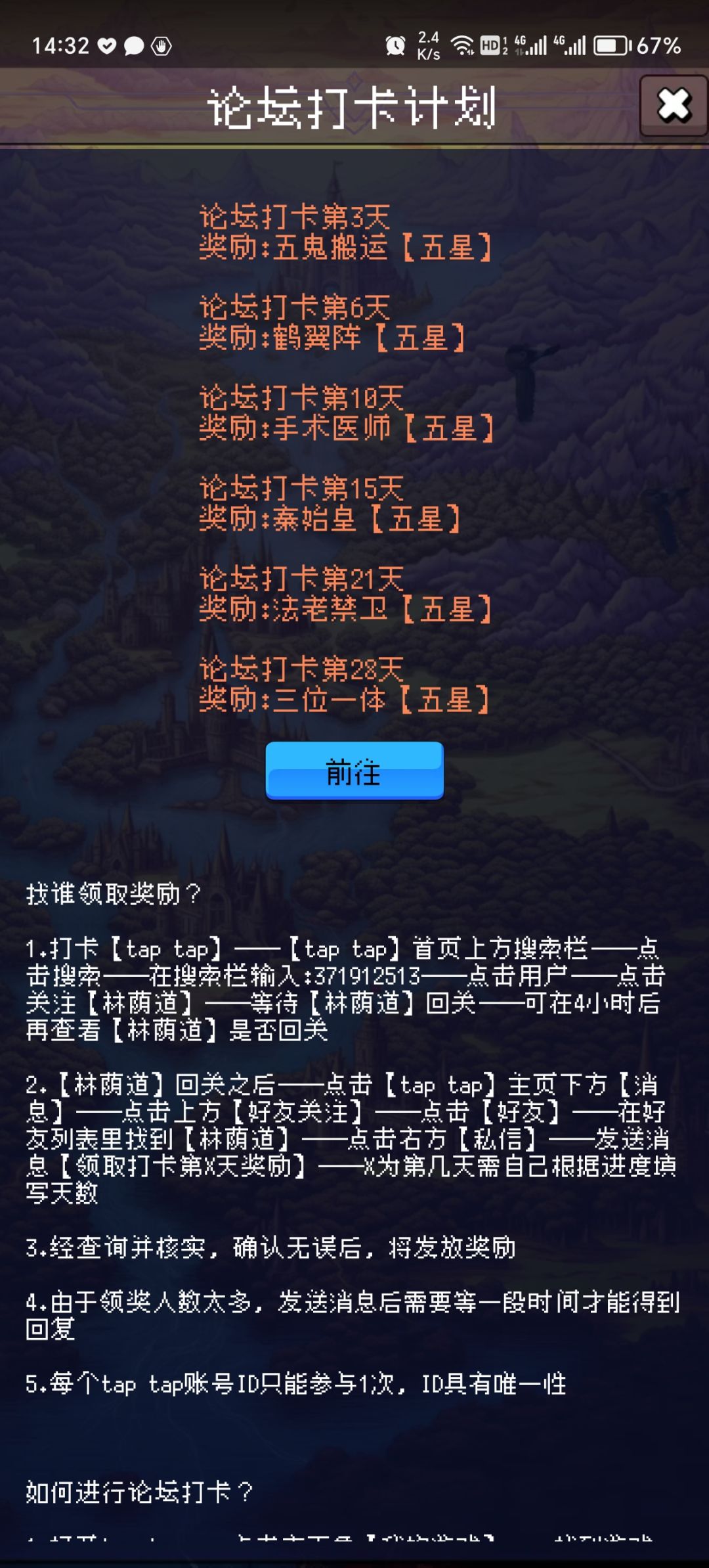Tap the blue 前往 button
709x1568 pixels.
(x=354, y=771)
